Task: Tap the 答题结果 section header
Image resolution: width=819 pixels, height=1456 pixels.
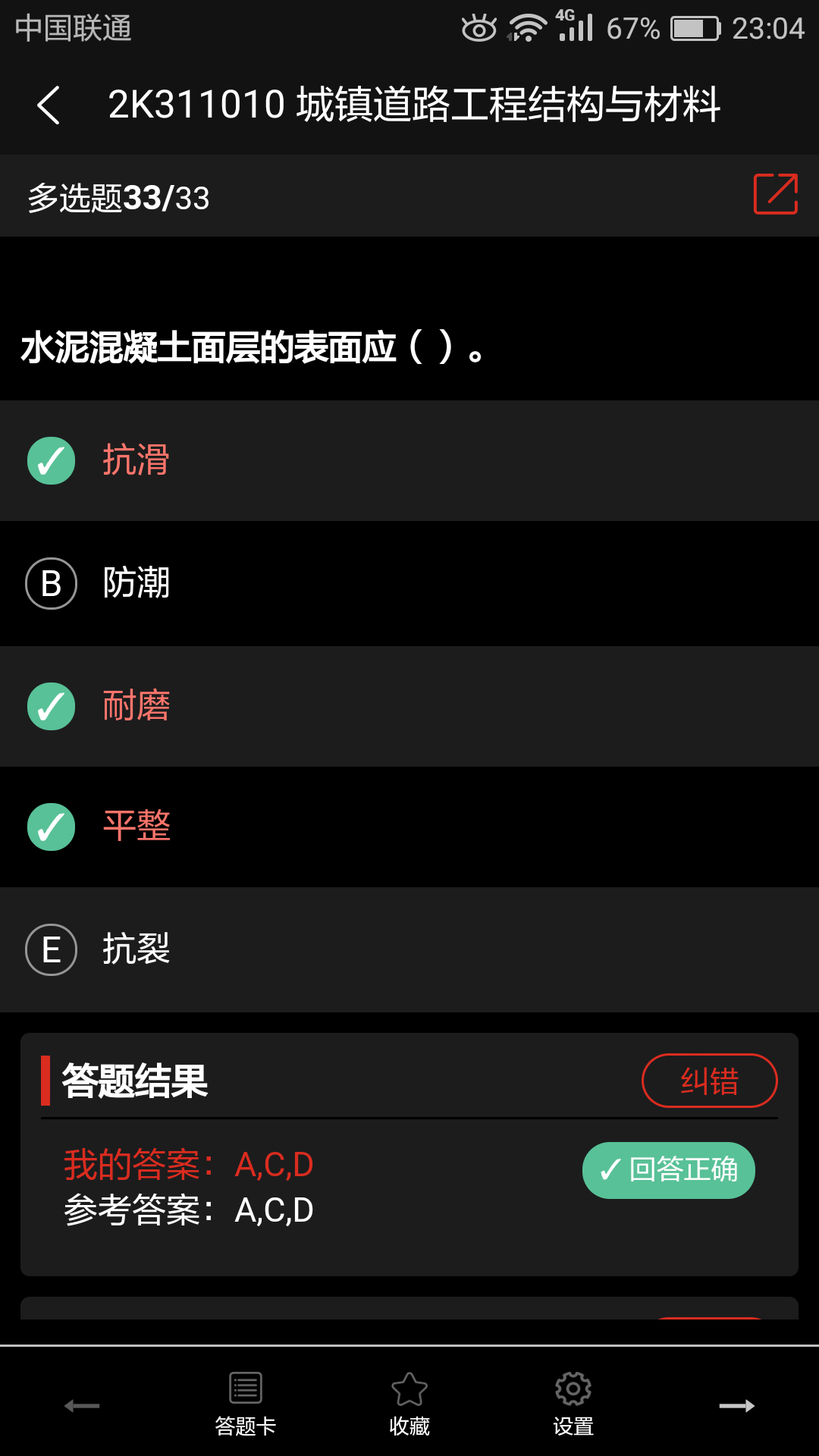Action: coord(135,1080)
